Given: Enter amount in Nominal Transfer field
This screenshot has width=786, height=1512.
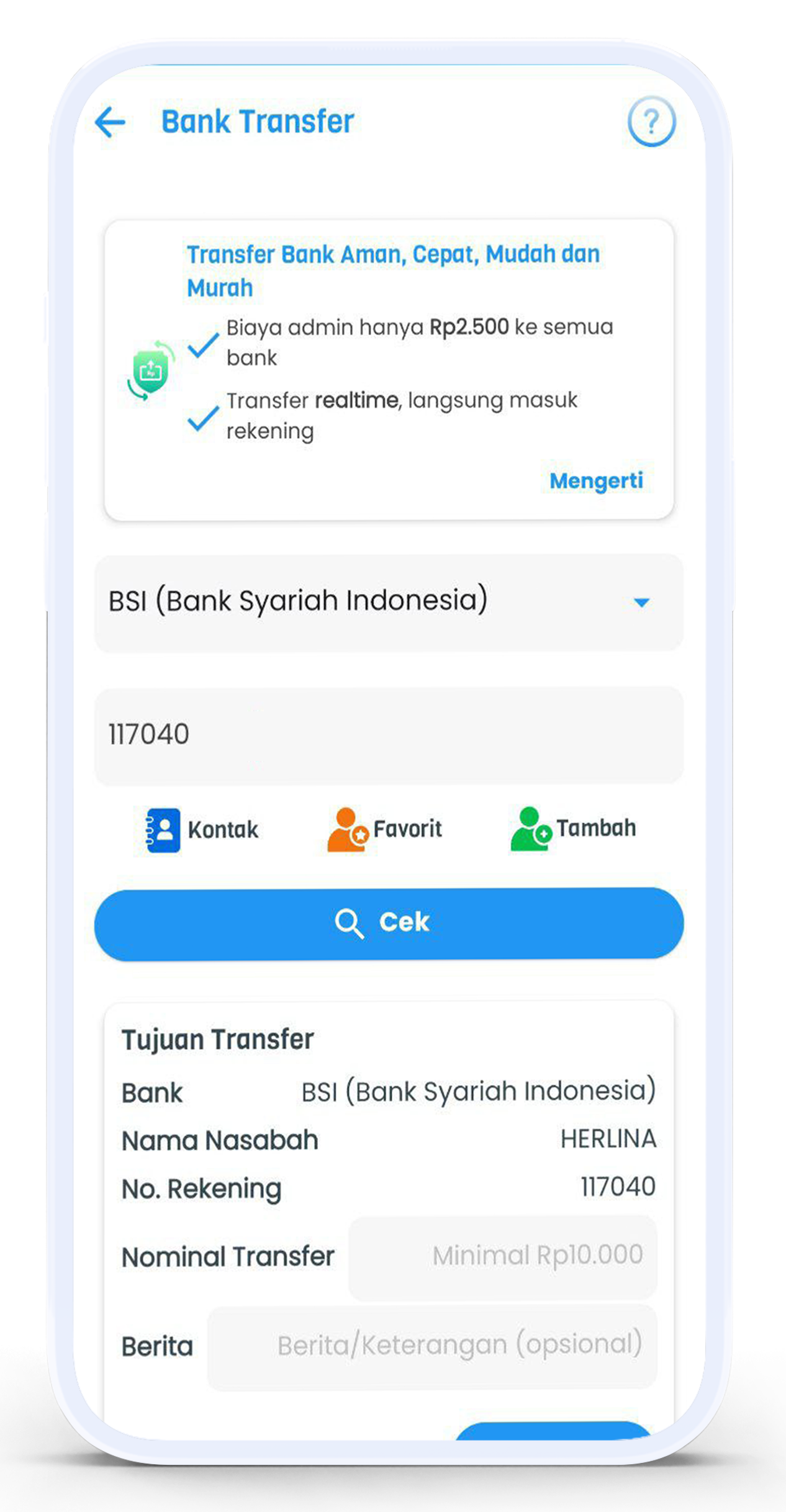Looking at the screenshot, I should (503, 1256).
